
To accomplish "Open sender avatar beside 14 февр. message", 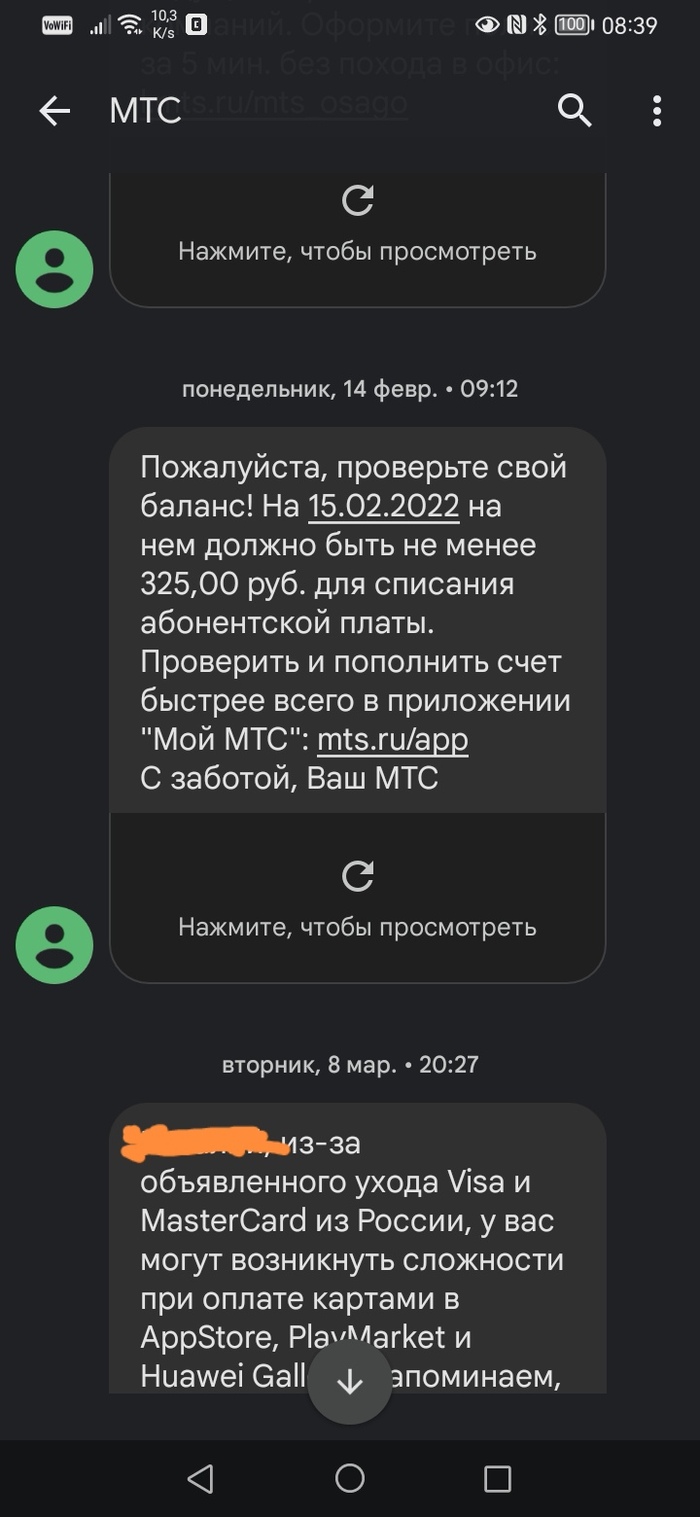I will coord(54,944).
